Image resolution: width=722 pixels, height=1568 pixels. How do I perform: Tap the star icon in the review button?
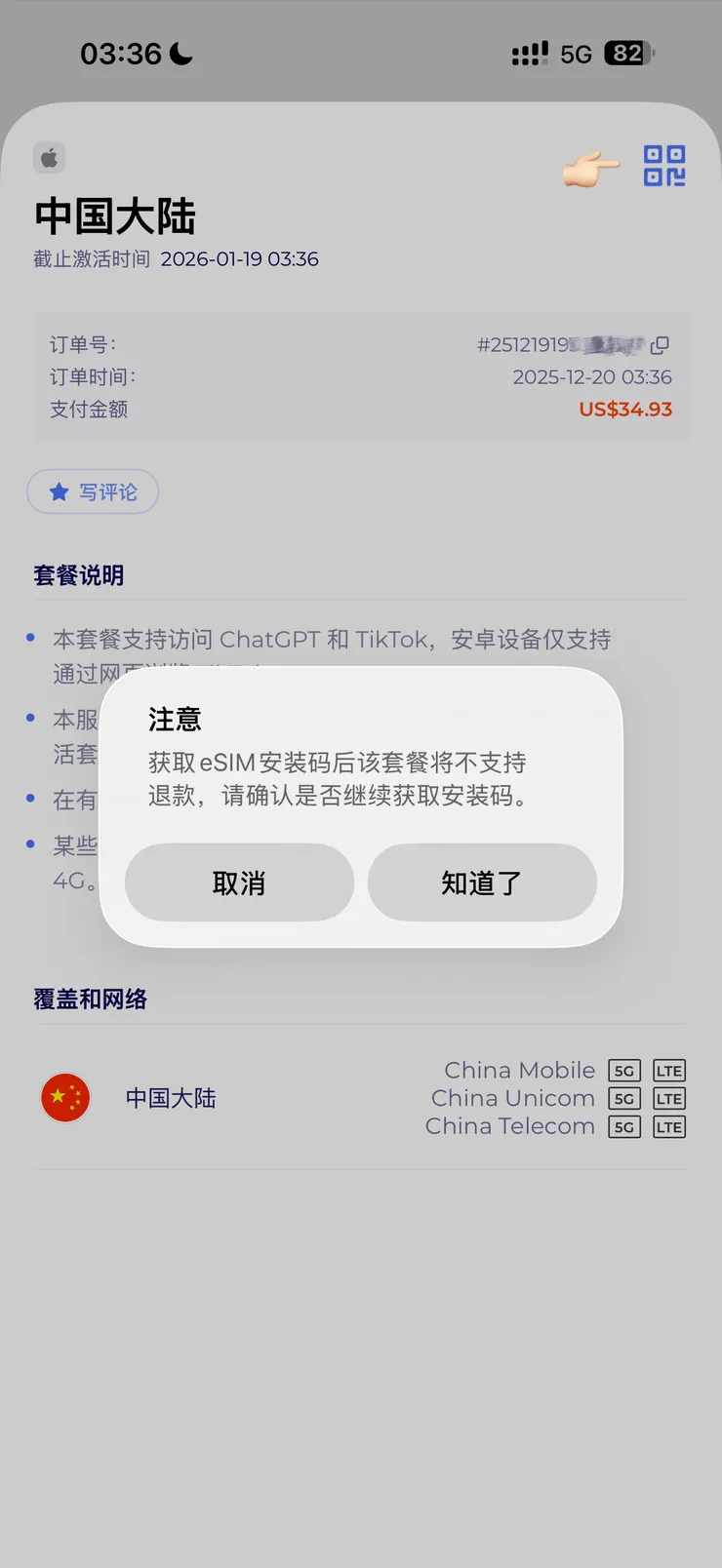coord(59,491)
